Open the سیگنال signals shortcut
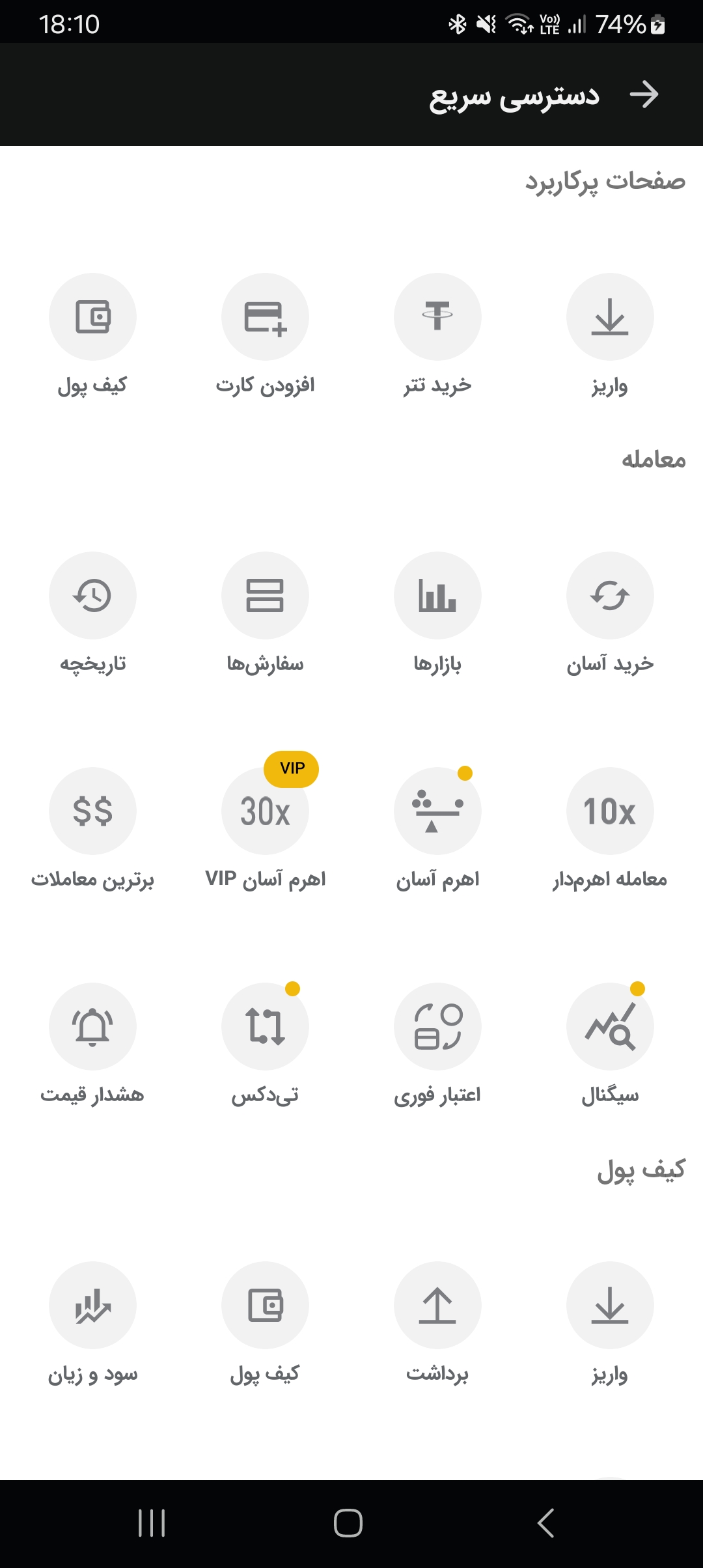Viewport: 703px width, 1568px height. [610, 1027]
